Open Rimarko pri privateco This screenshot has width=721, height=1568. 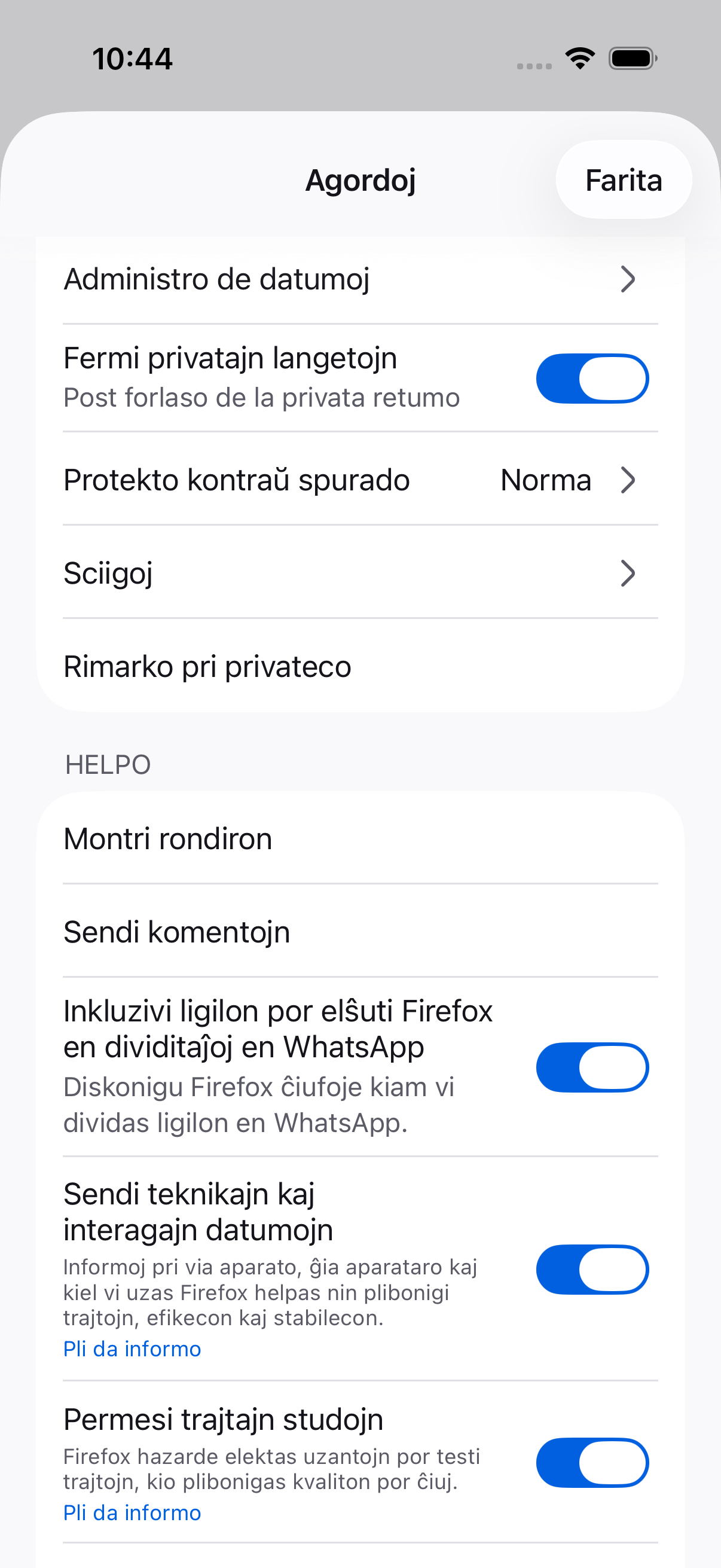(360, 666)
